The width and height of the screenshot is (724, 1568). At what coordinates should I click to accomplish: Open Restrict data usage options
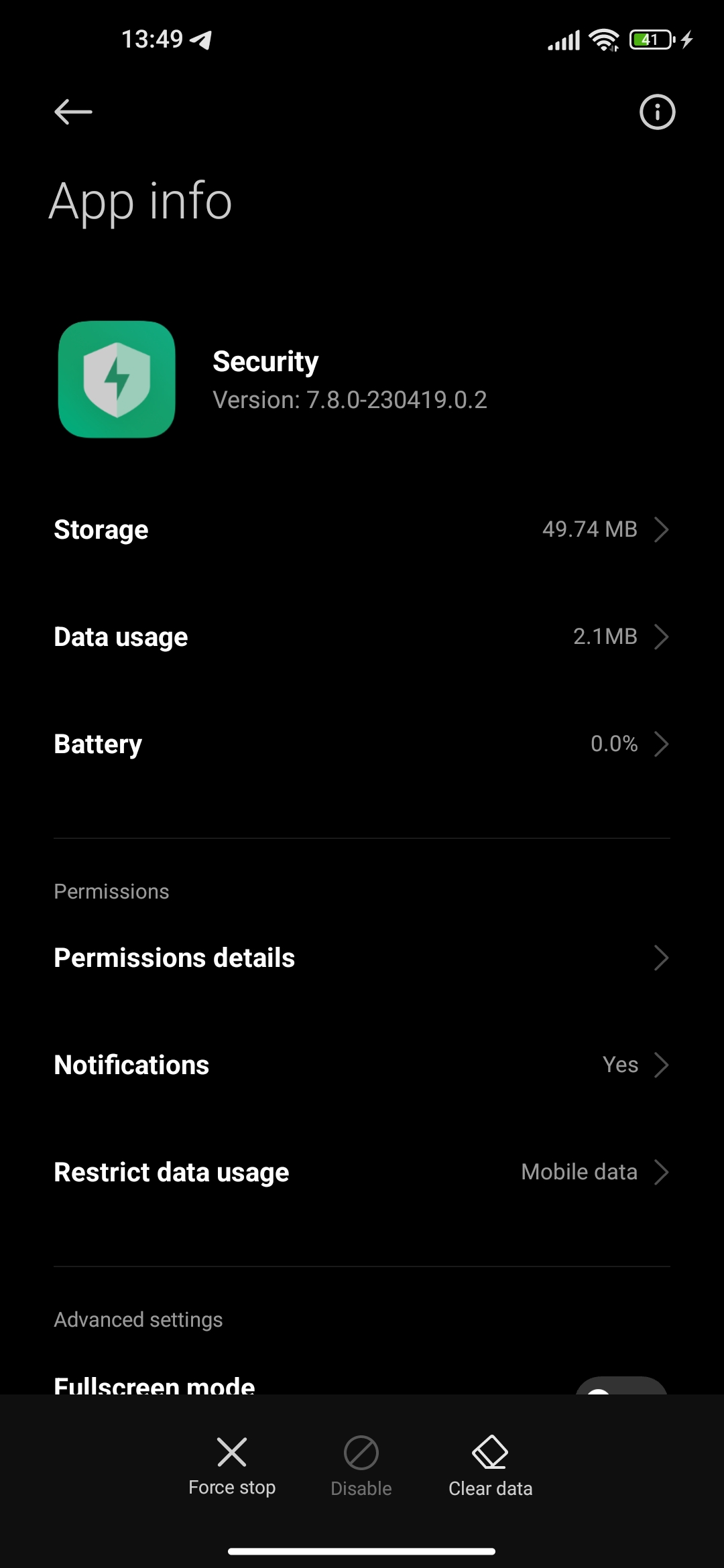tap(362, 1173)
